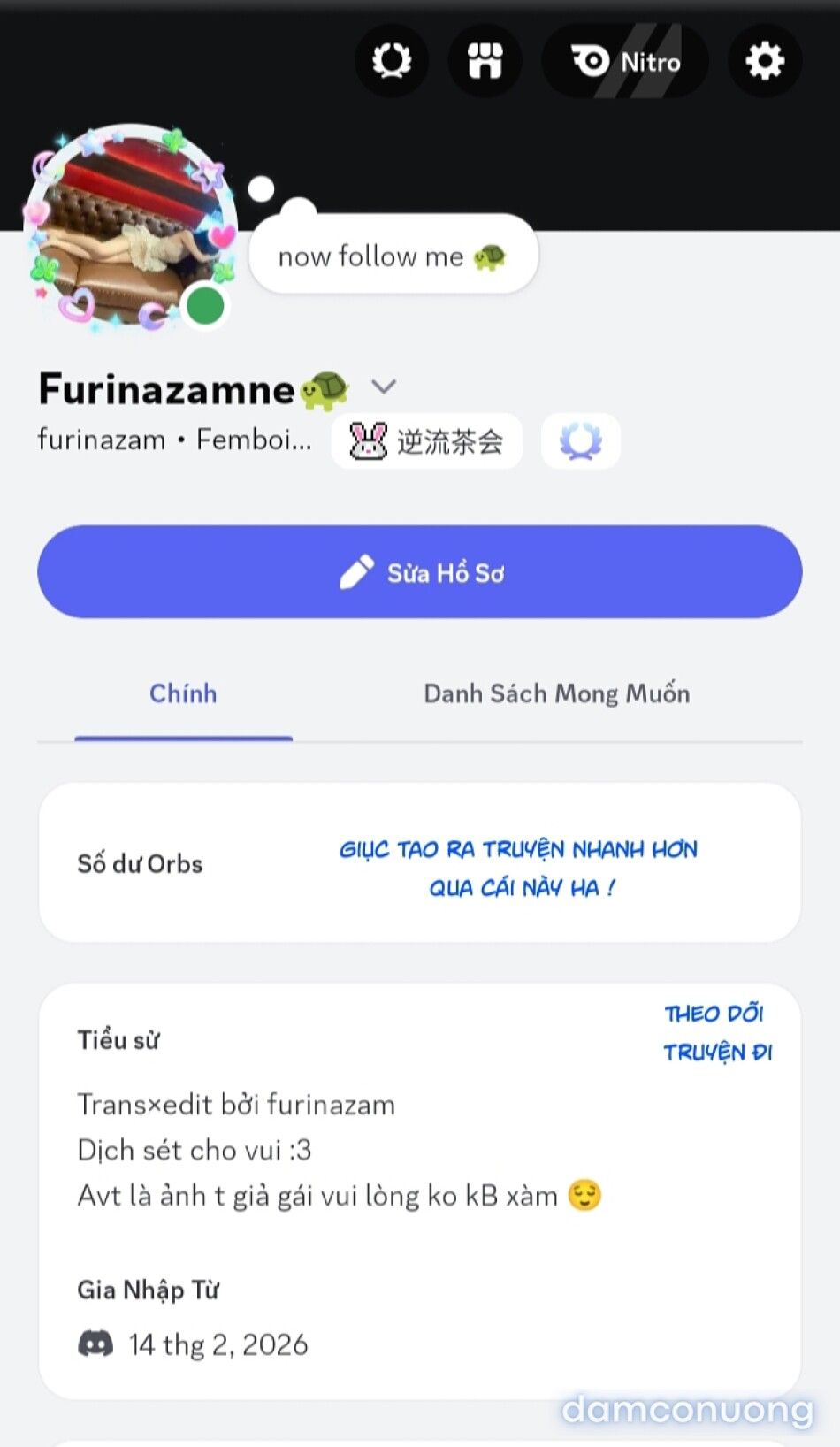Click the 'now follow me' status bubble
Image resolution: width=840 pixels, height=1447 pixels.
[x=393, y=256]
